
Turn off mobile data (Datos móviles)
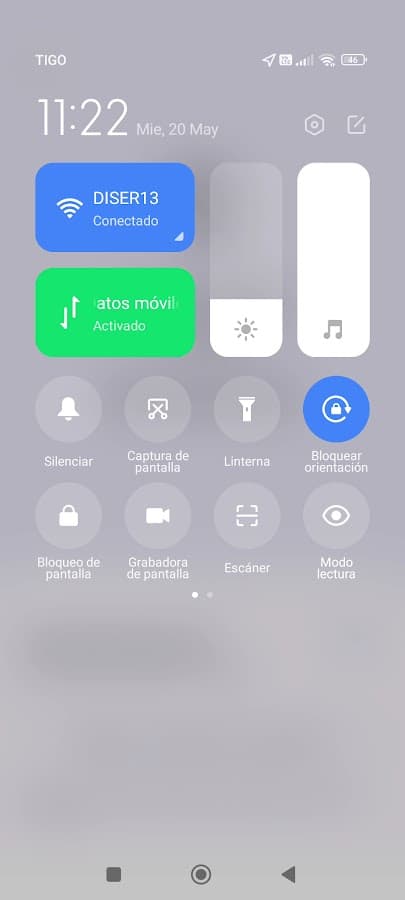pyautogui.click(x=115, y=313)
